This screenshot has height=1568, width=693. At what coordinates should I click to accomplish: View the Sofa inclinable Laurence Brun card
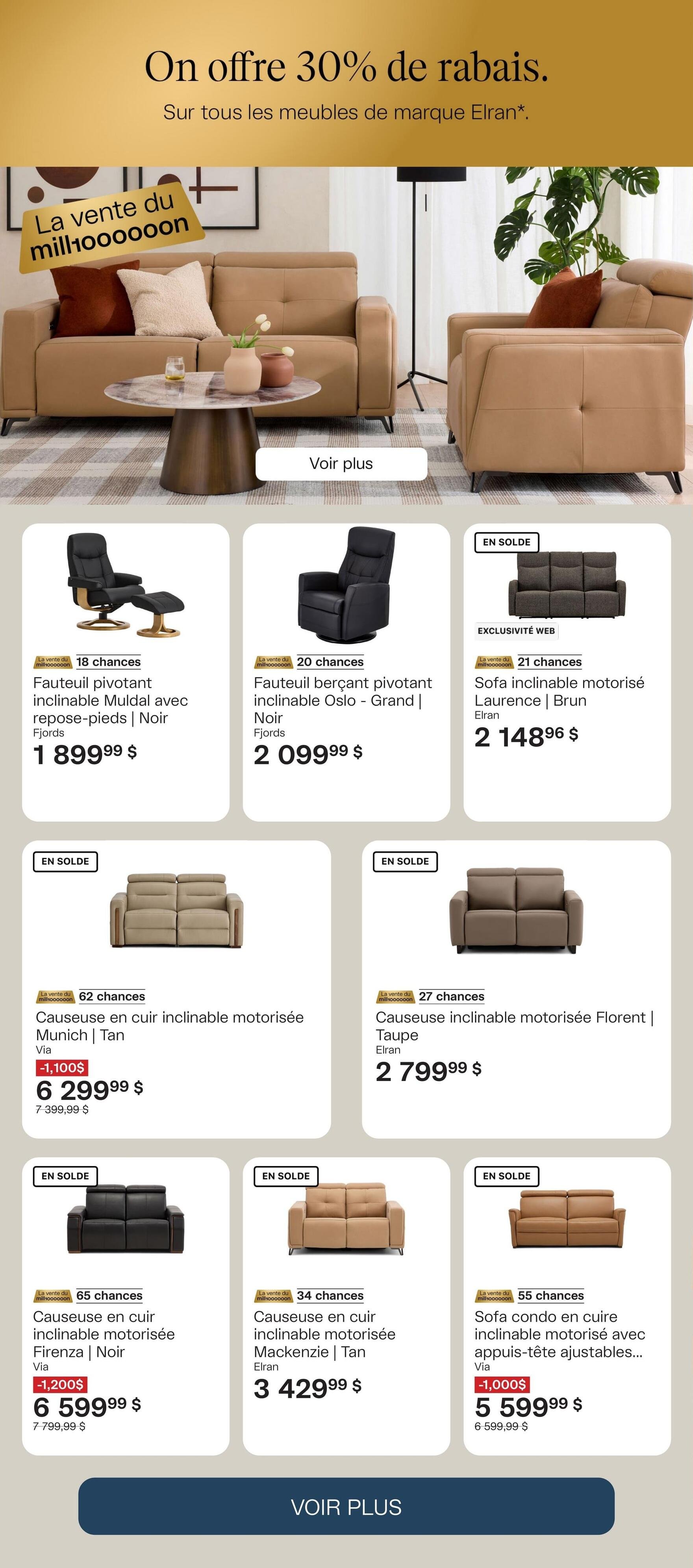pyautogui.click(x=567, y=671)
